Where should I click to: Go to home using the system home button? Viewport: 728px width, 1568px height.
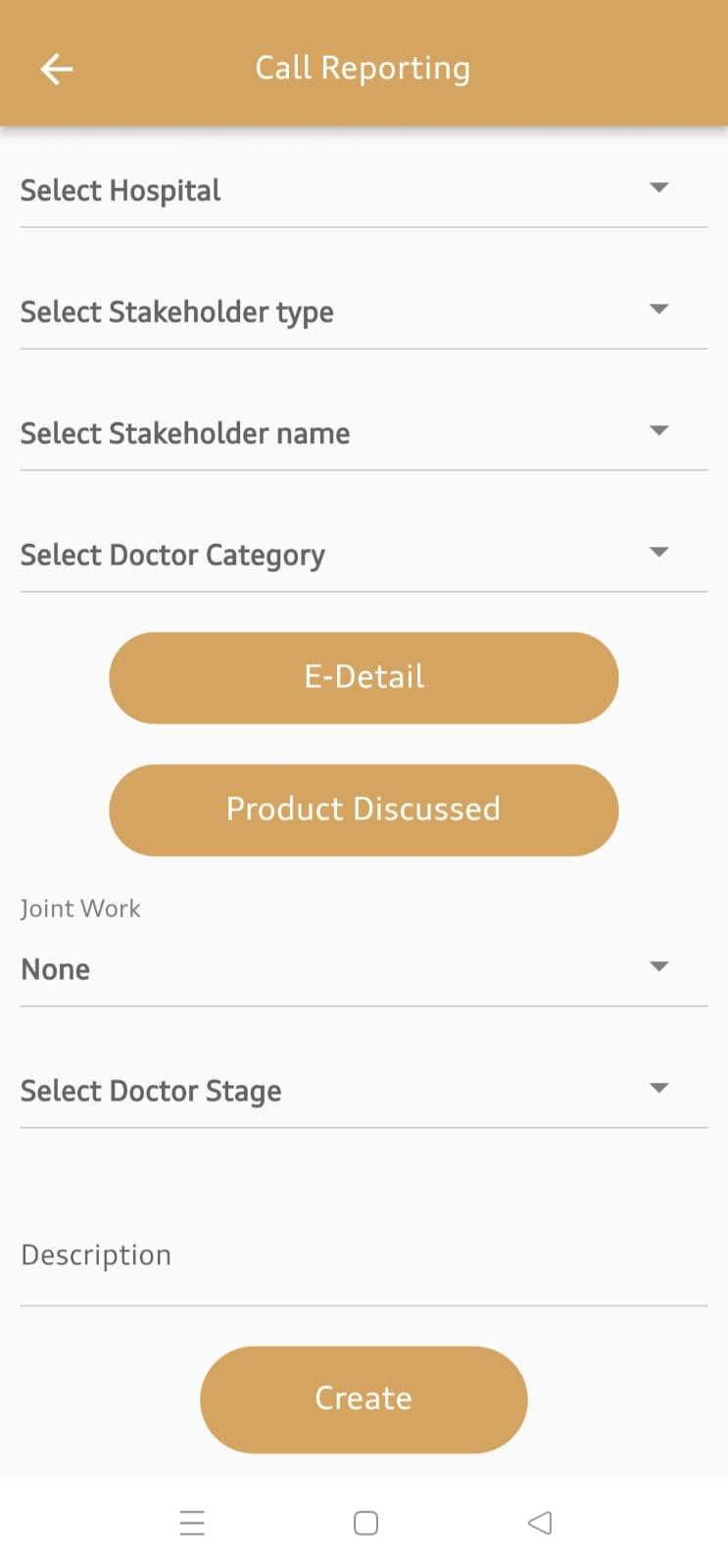(365, 1523)
